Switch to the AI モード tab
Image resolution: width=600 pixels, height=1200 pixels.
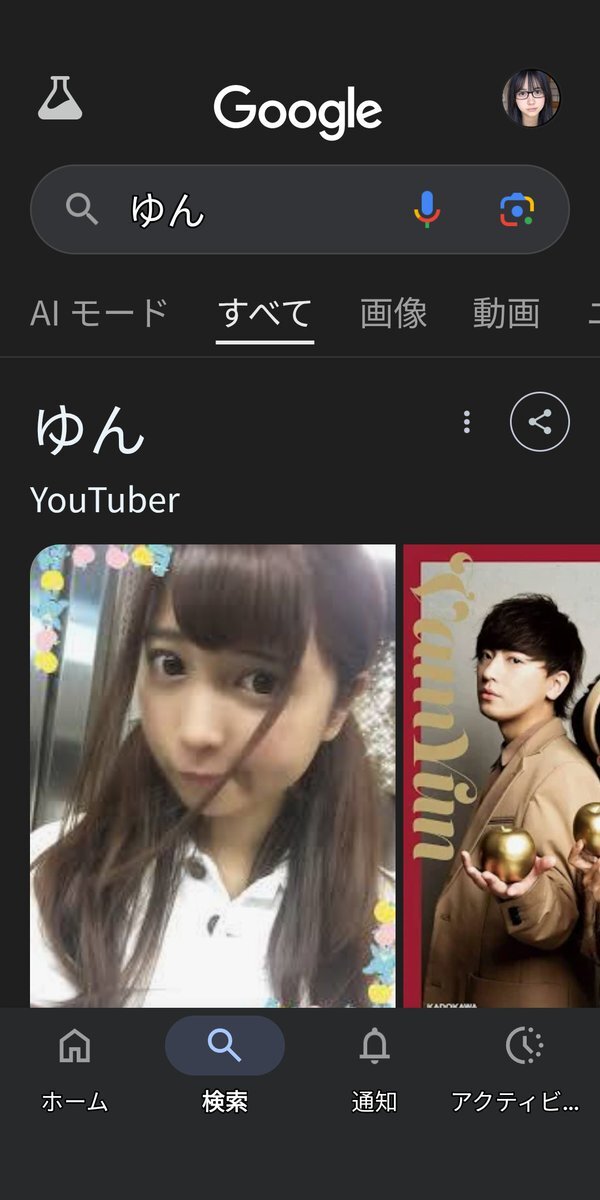coord(99,314)
